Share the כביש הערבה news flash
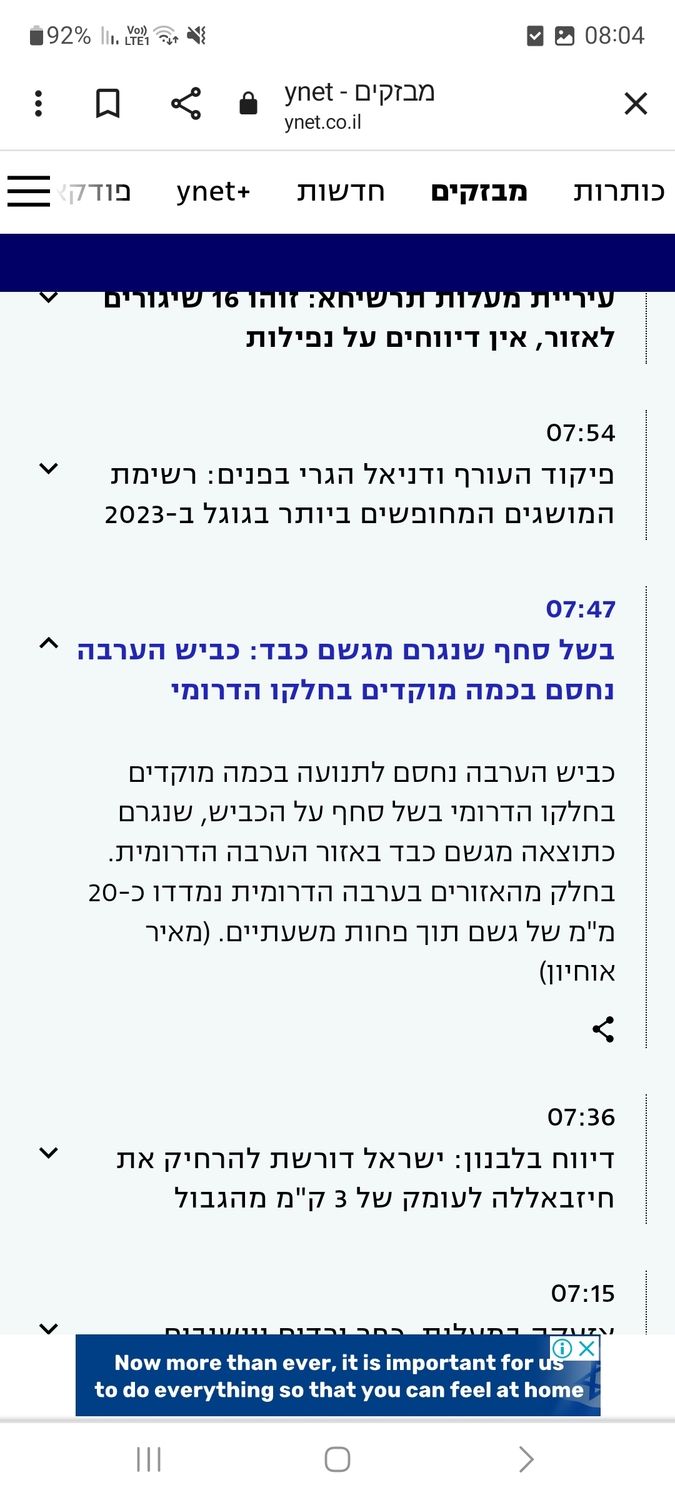The height and width of the screenshot is (1500, 675). 603,1029
